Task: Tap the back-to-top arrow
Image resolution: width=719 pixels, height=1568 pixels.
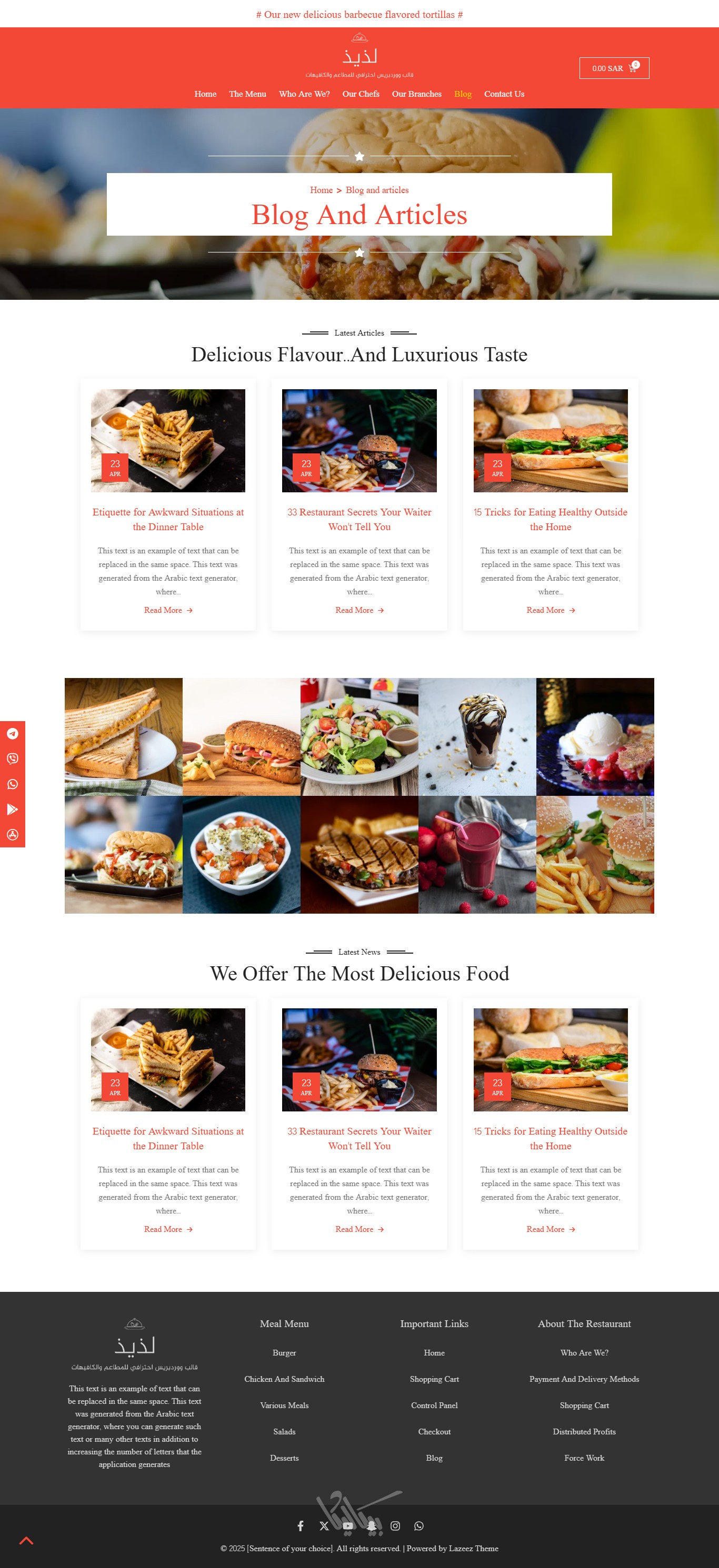Action: (x=26, y=1540)
